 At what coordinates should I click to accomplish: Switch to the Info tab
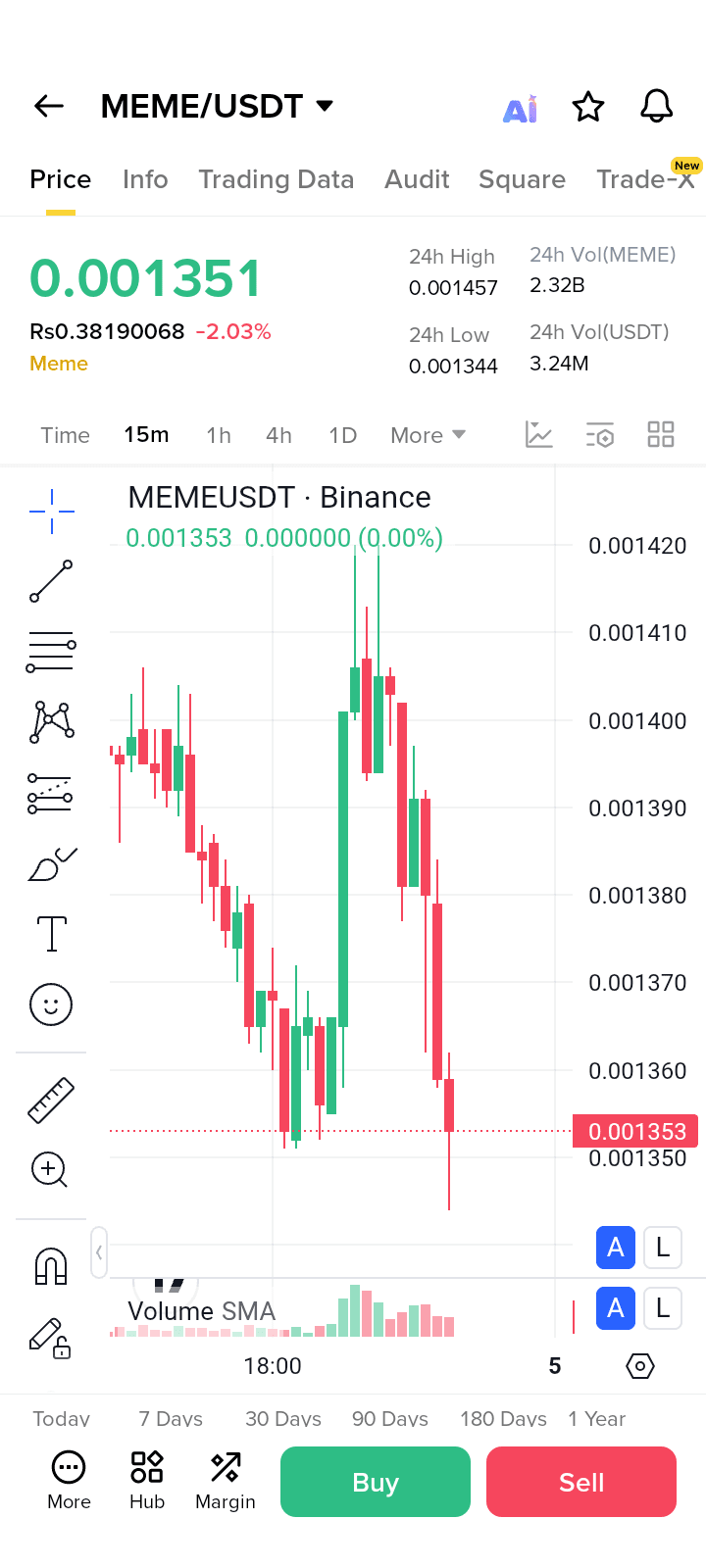point(145,179)
